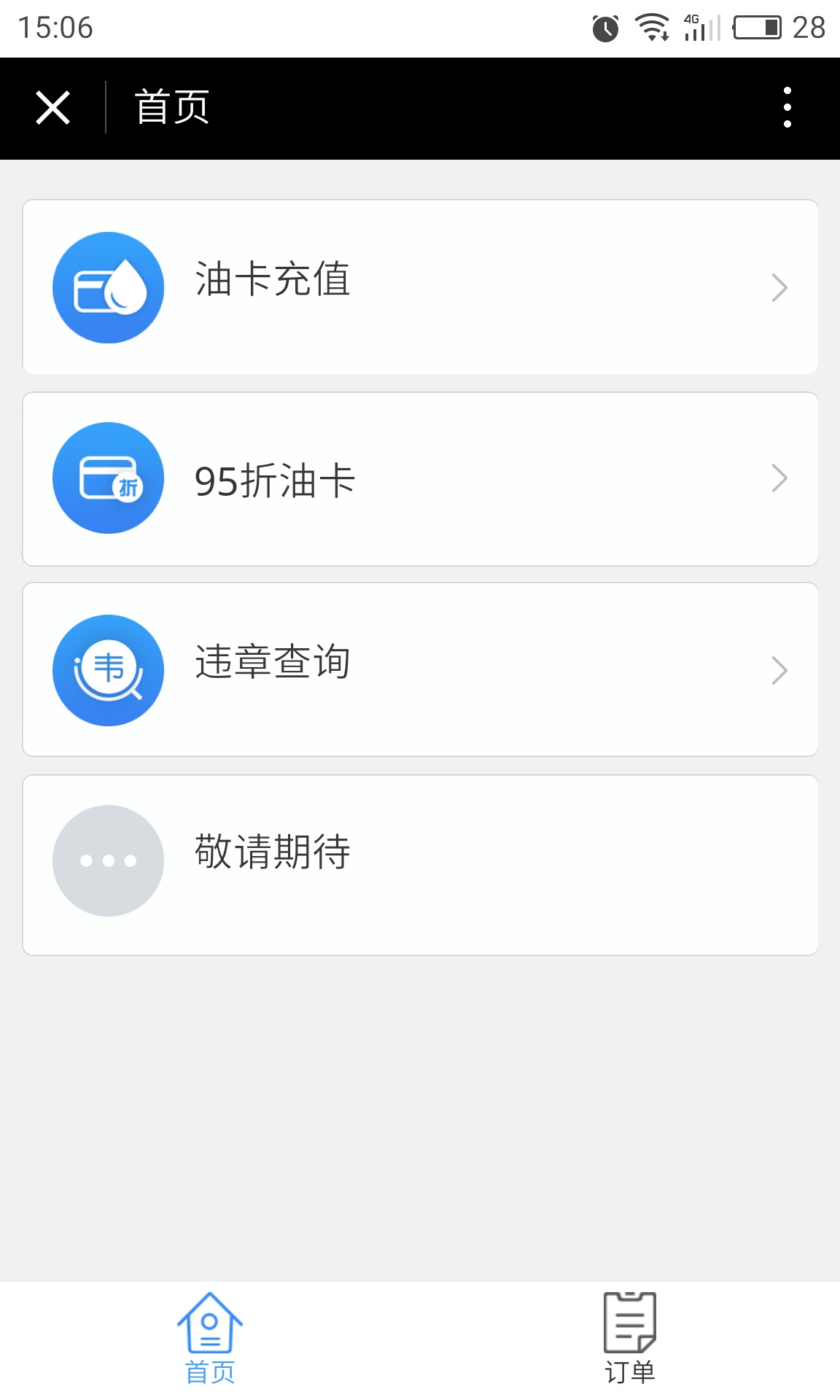This screenshot has height=1400, width=840.
Task: Open 油卡充值 fuel card recharge
Action: 420,287
